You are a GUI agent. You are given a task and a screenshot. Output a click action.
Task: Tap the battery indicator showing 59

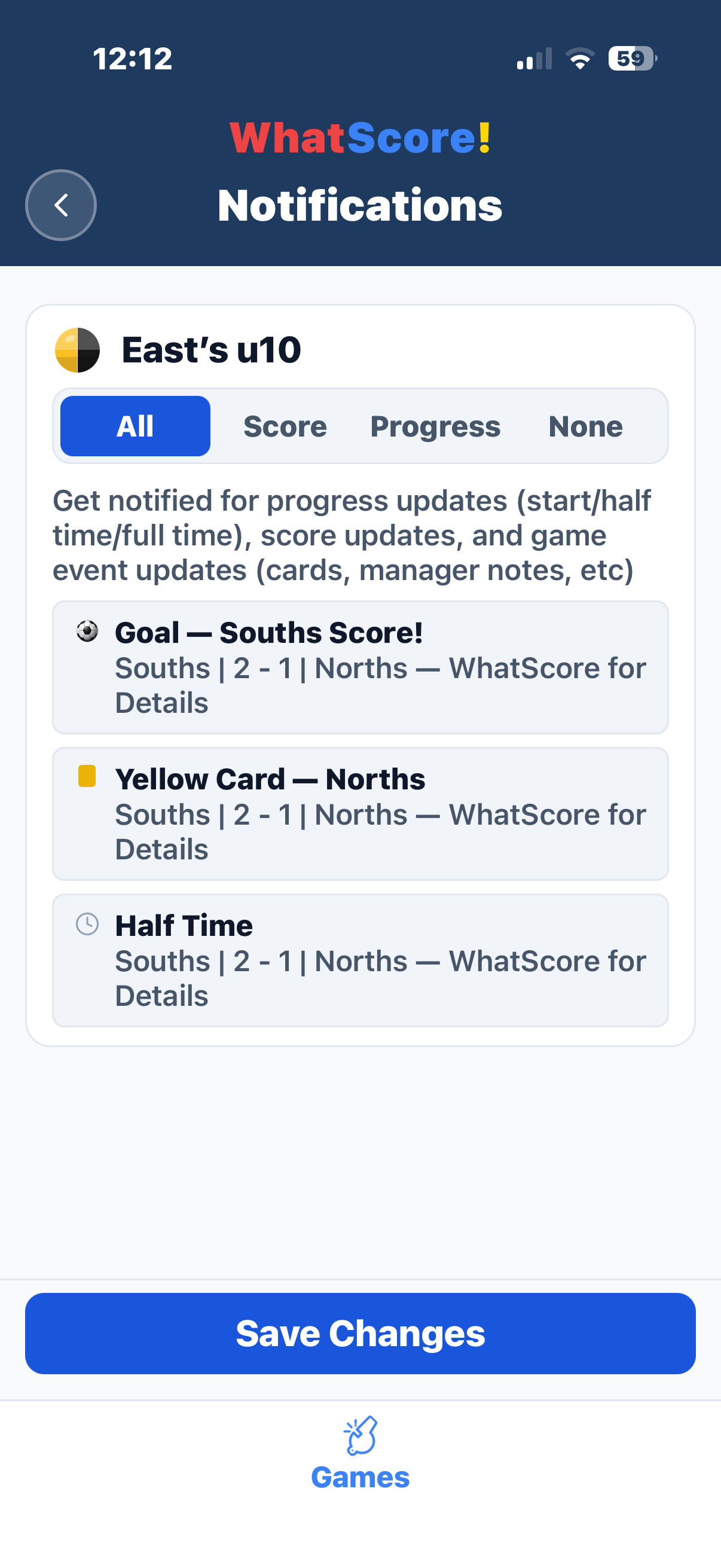(631, 58)
